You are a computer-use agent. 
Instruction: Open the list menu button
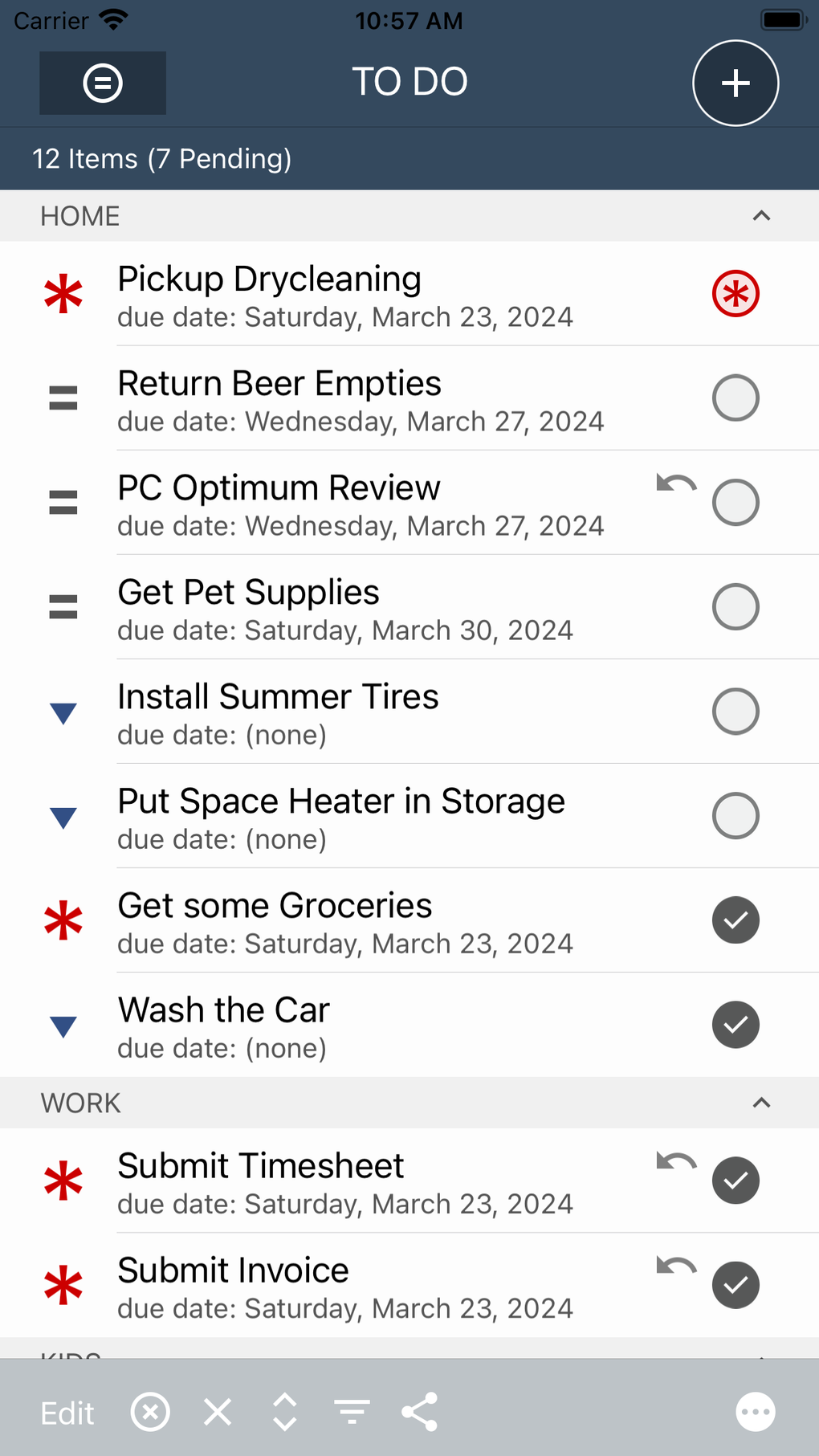tap(103, 83)
